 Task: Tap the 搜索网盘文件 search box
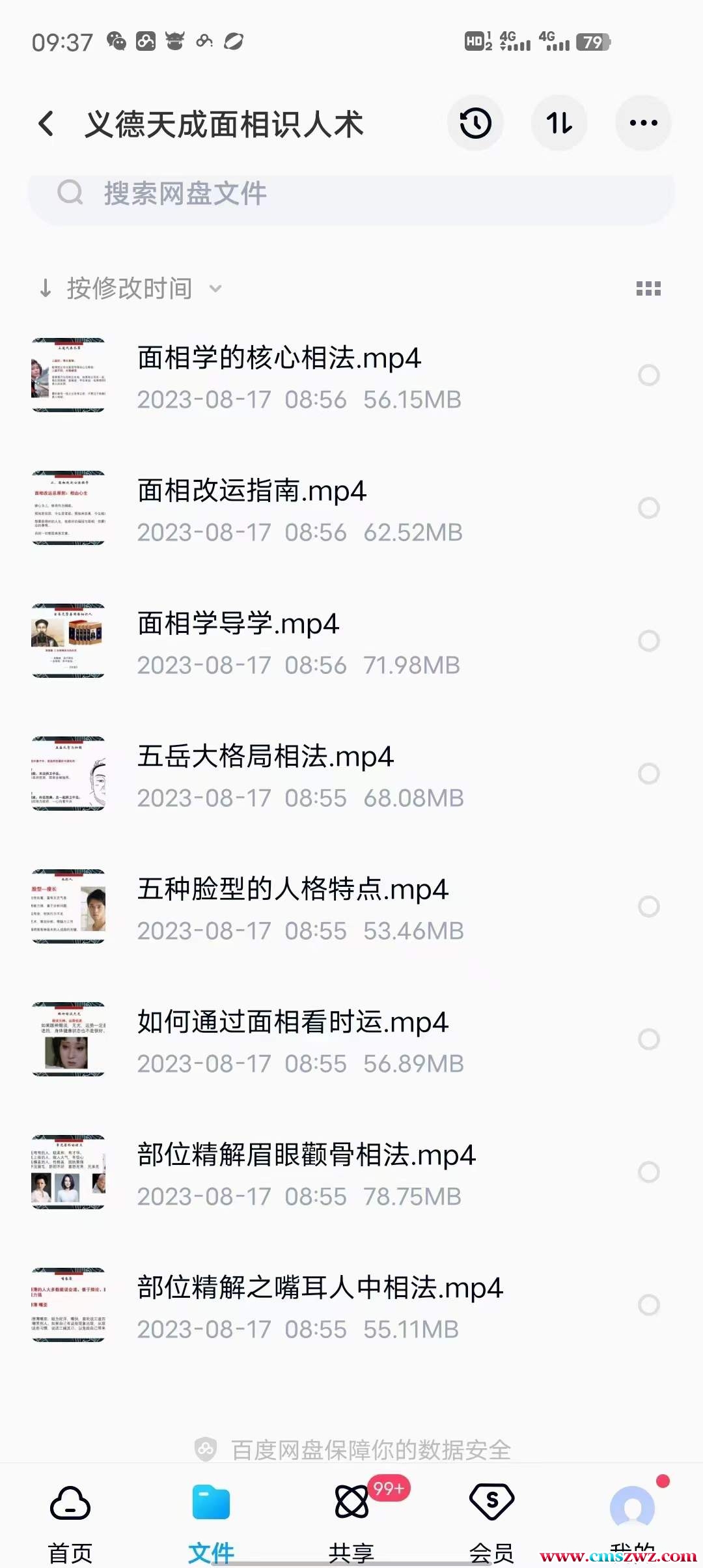click(x=351, y=194)
